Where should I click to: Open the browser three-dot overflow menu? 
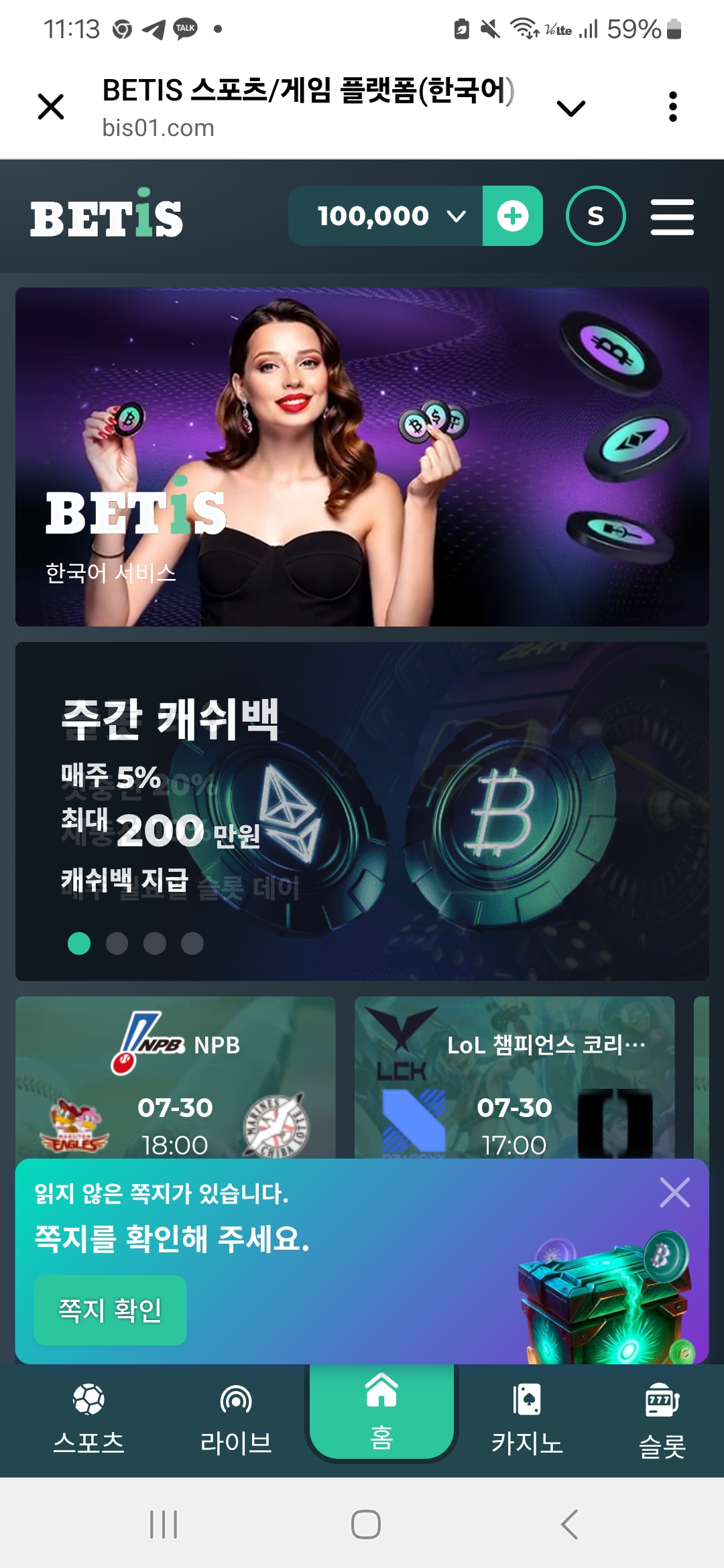(672, 107)
